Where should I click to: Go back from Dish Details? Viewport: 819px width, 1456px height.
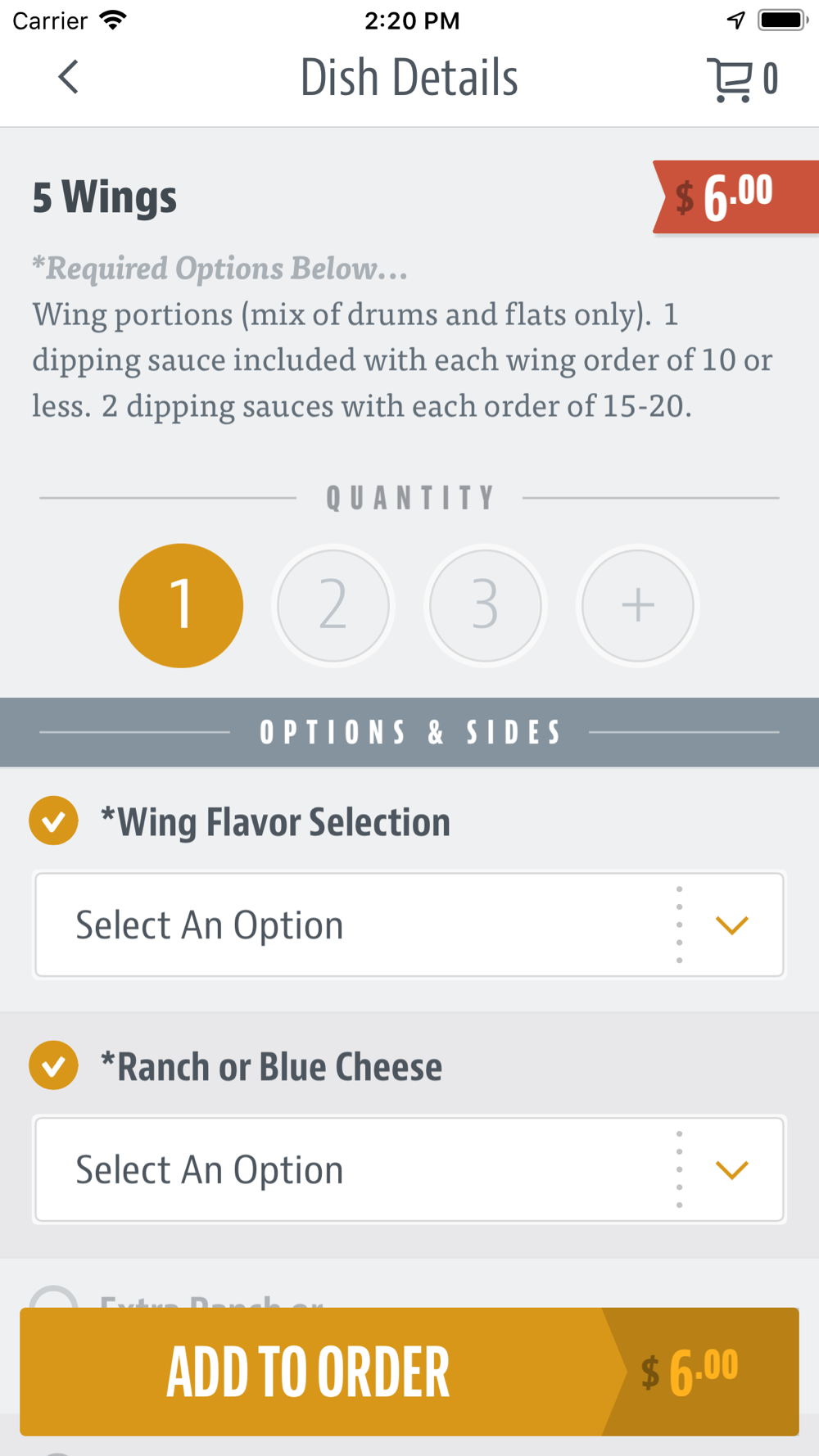tap(69, 78)
